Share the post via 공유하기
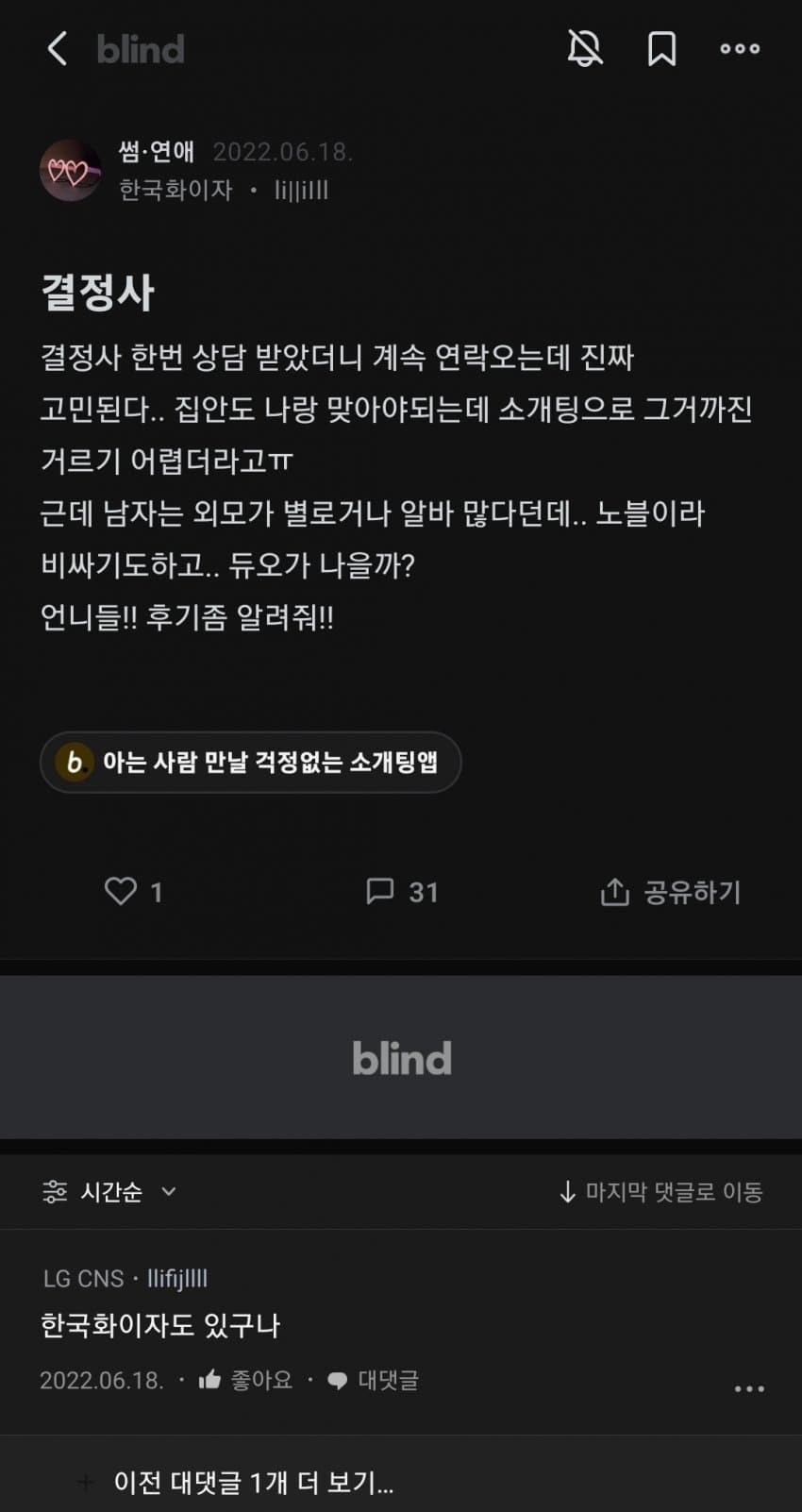Viewport: 802px width, 1512px height. 671,892
